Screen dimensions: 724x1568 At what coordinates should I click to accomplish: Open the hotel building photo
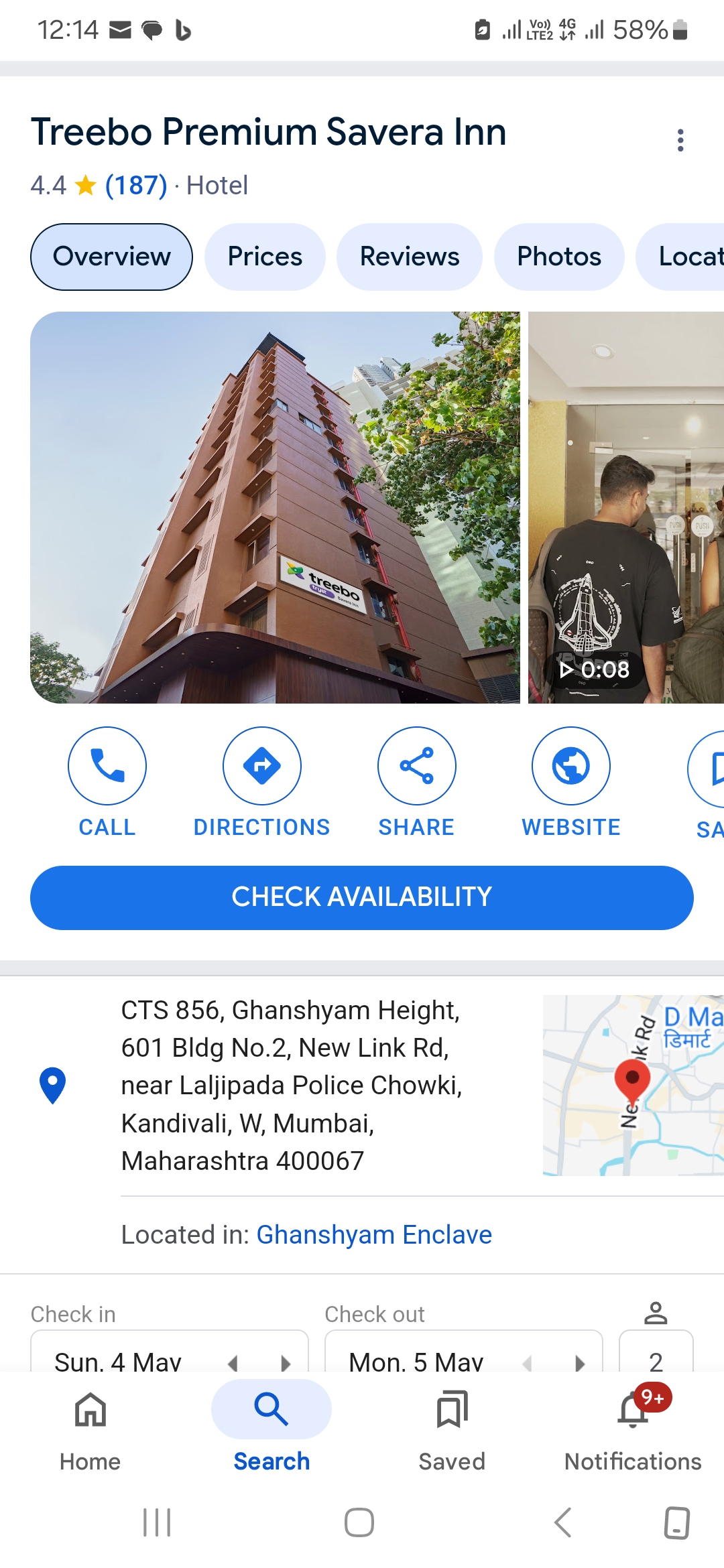coord(275,507)
